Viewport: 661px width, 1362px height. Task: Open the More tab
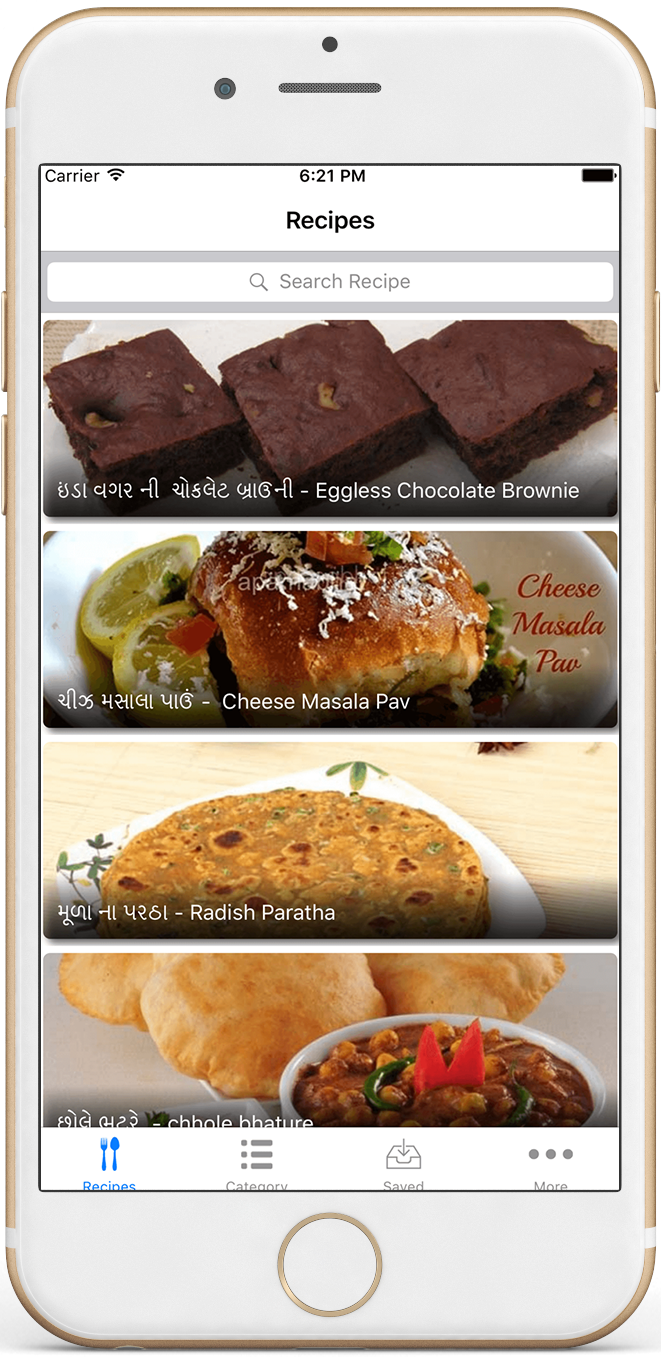(x=550, y=1160)
